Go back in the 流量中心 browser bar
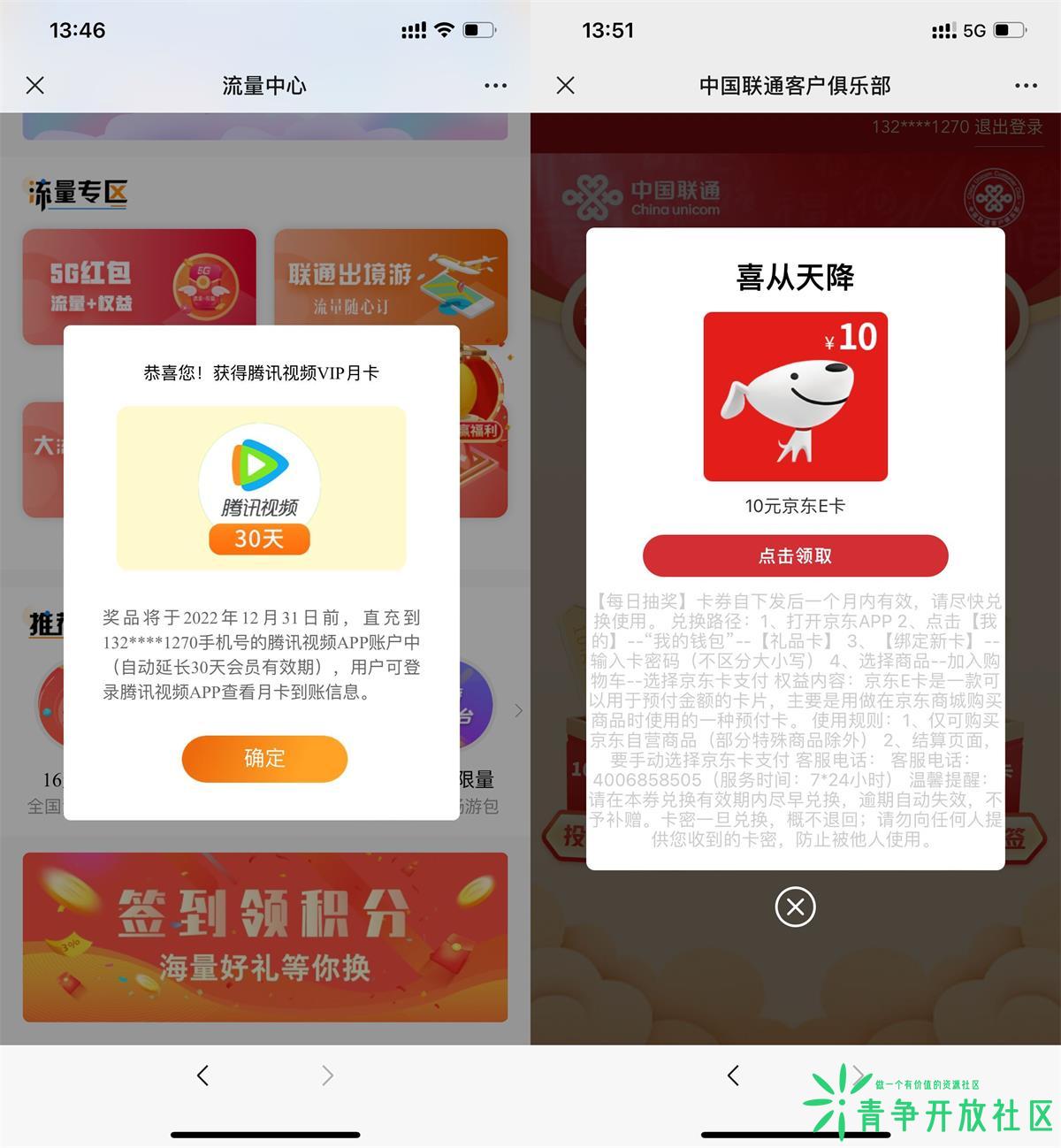Screen dimensions: 1061x1148 pyautogui.click(x=203, y=1075)
